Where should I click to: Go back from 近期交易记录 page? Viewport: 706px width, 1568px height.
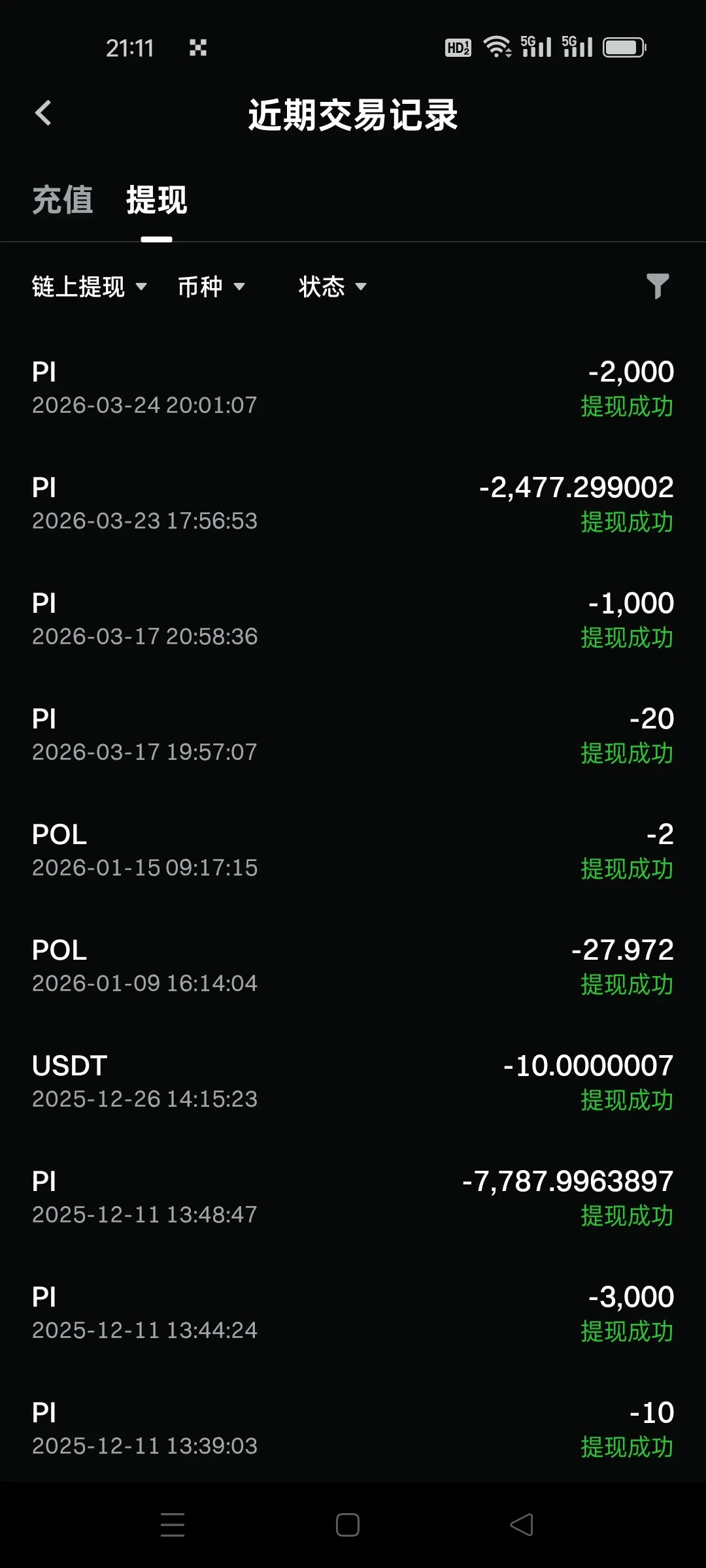click(43, 113)
